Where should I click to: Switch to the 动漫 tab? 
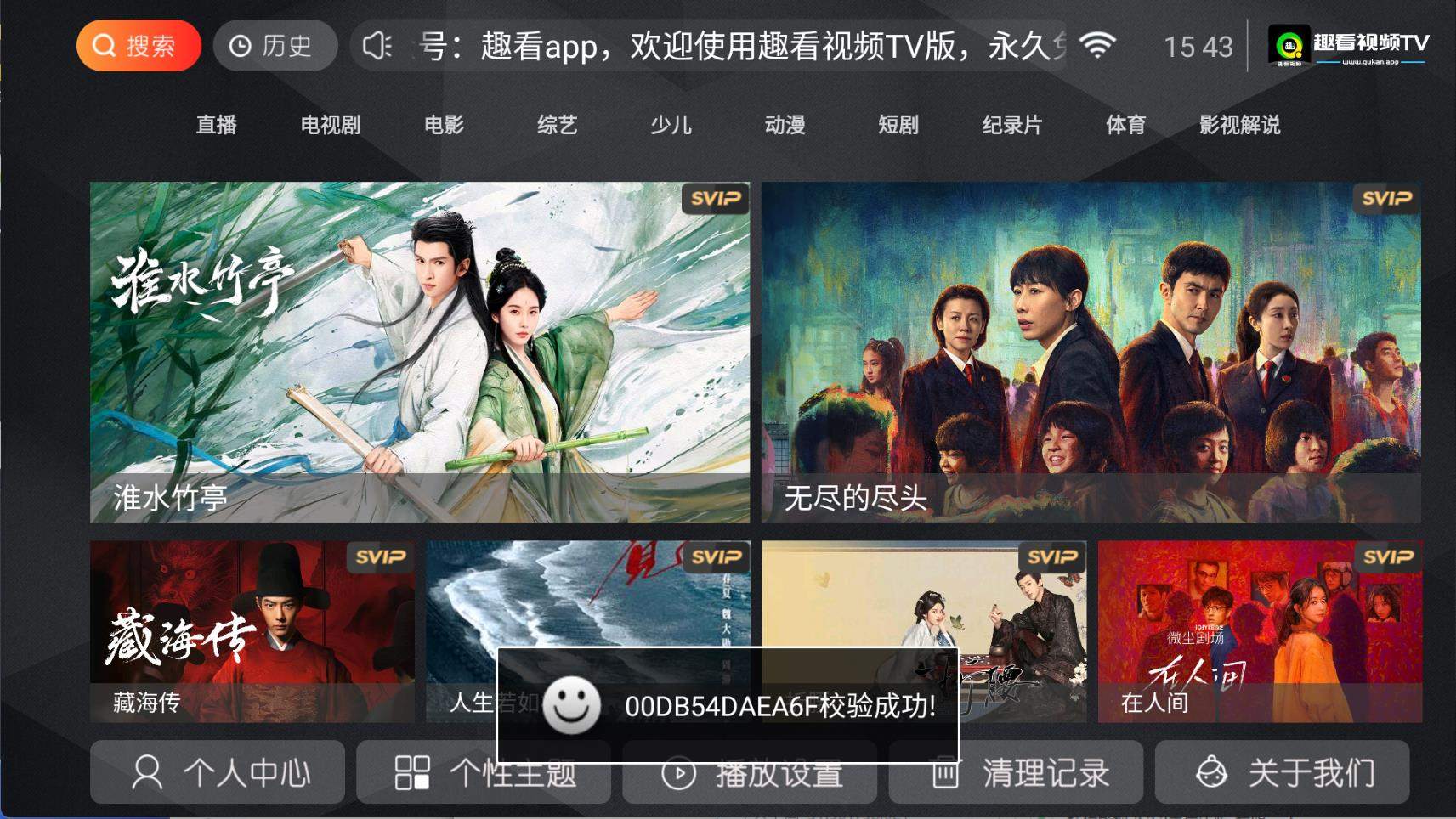pos(785,125)
